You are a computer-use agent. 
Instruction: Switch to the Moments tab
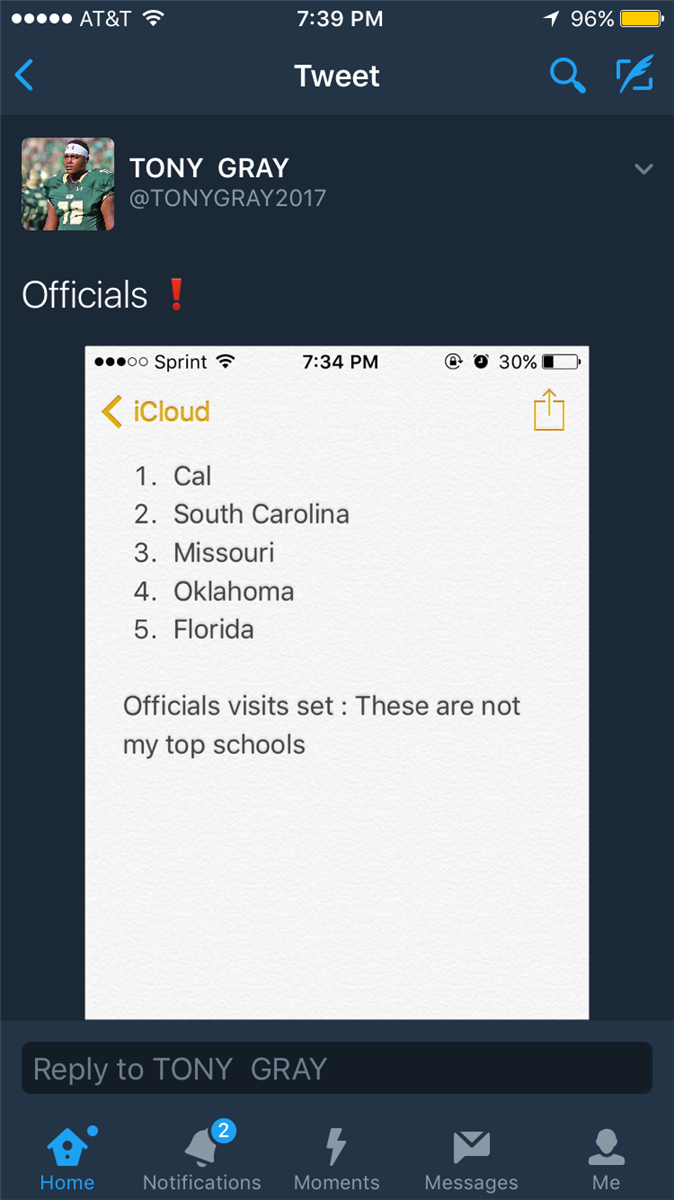(x=337, y=1156)
